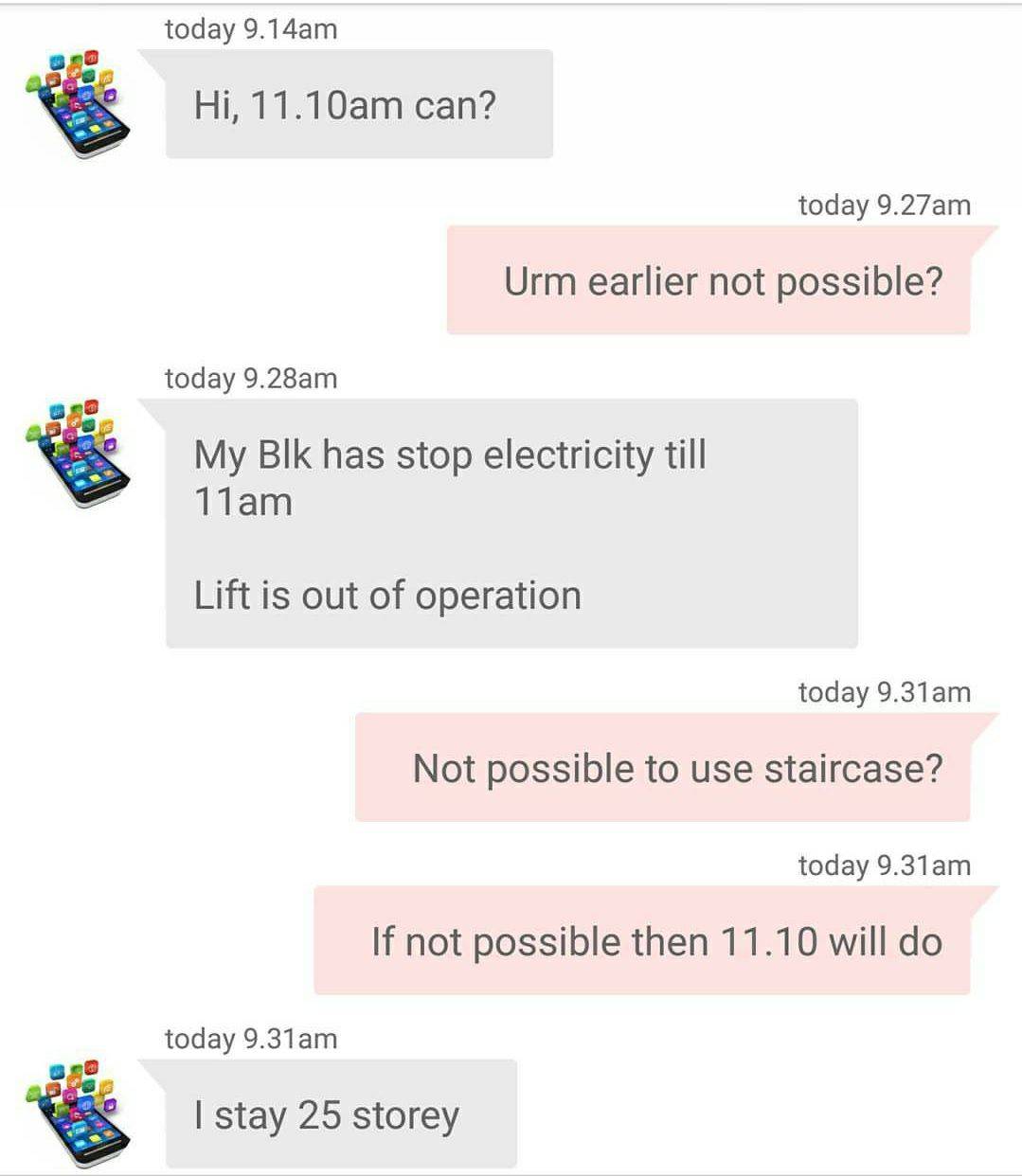Tap the 'today 9.27am' timestamp label
The image size is (1022, 1176).
(884, 205)
